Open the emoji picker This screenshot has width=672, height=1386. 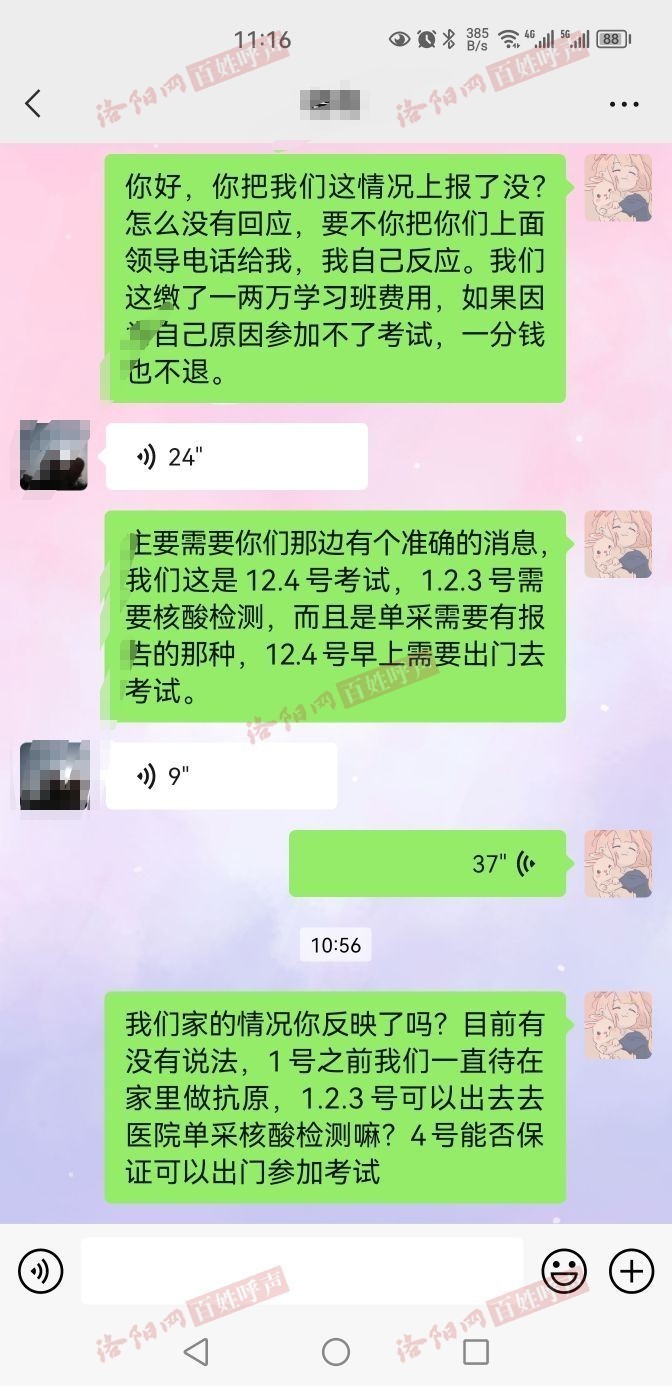tap(564, 1271)
